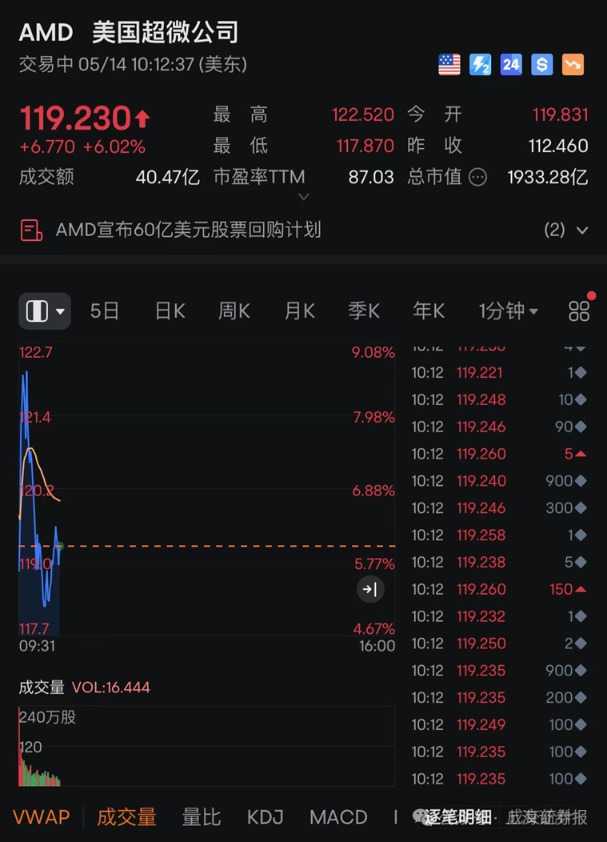The width and height of the screenshot is (607, 842).
Task: Show the KDJ indicator
Action: coord(265,817)
